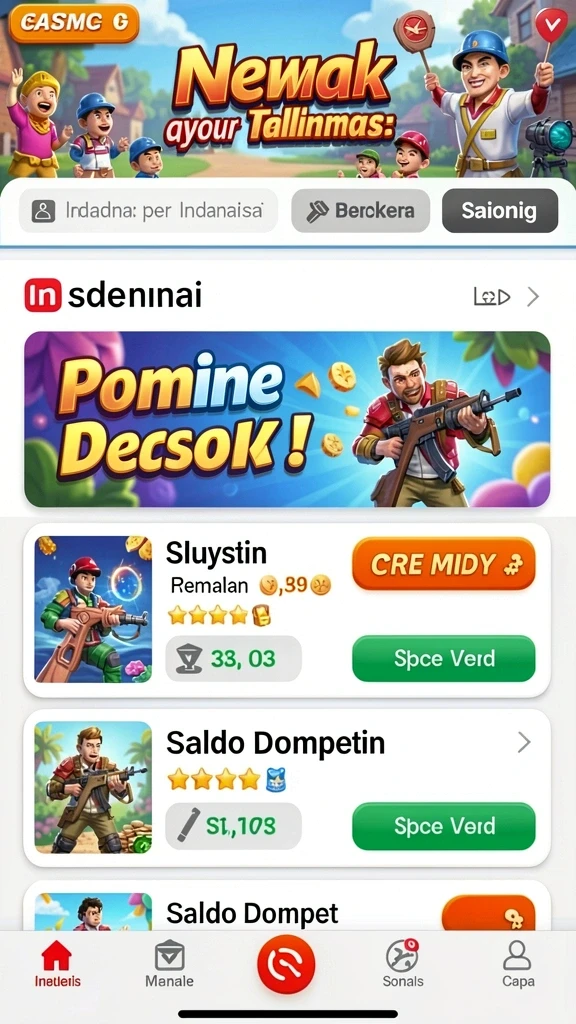The width and height of the screenshot is (576, 1024).
Task: Tap the Berckera button
Action: click(x=360, y=211)
